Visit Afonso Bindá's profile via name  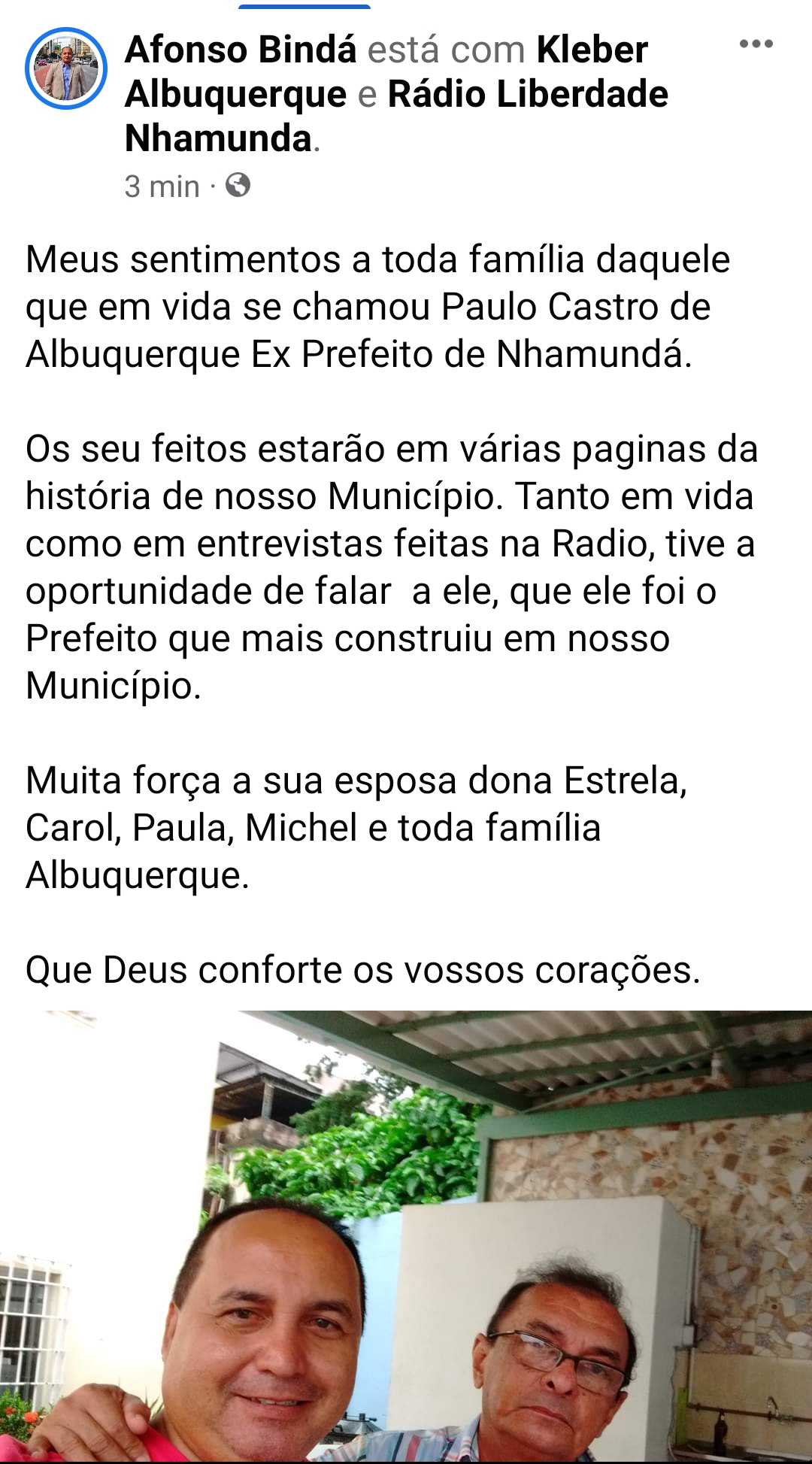(x=241, y=50)
